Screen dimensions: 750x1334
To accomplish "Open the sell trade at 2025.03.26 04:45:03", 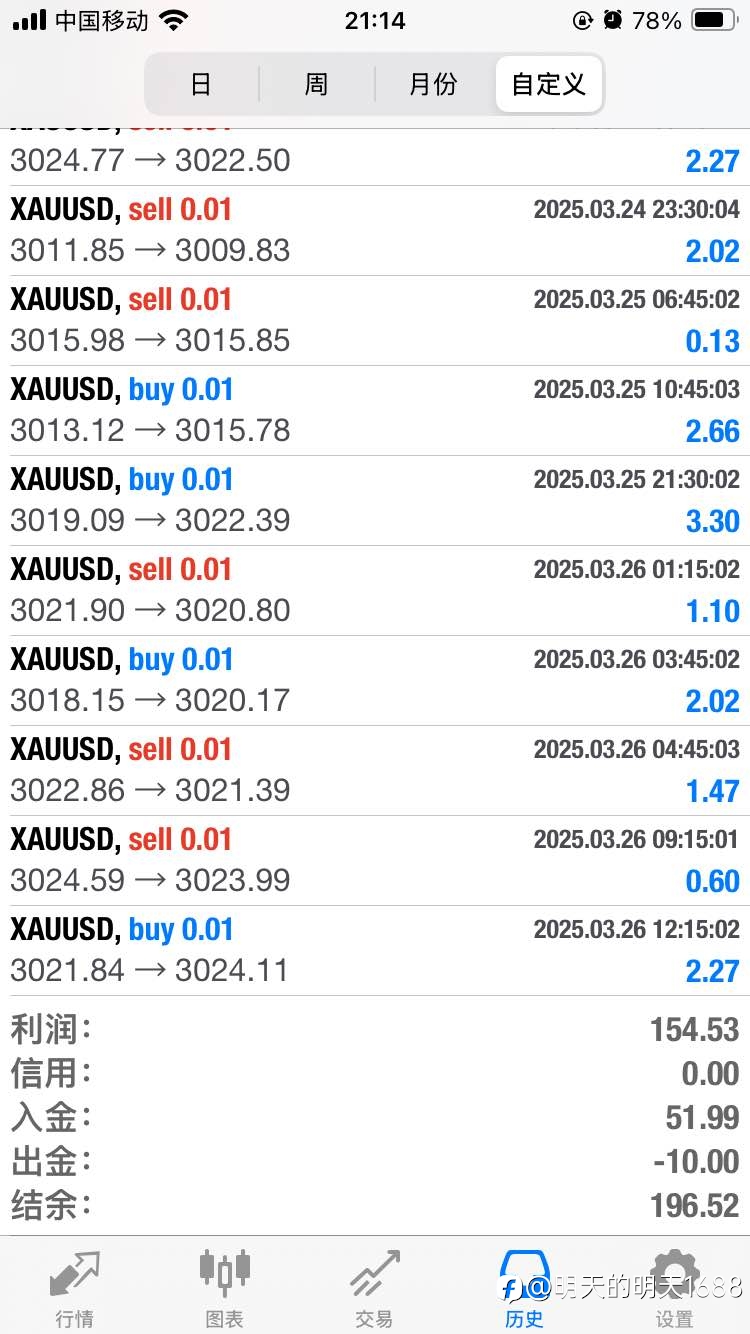I will (375, 771).
